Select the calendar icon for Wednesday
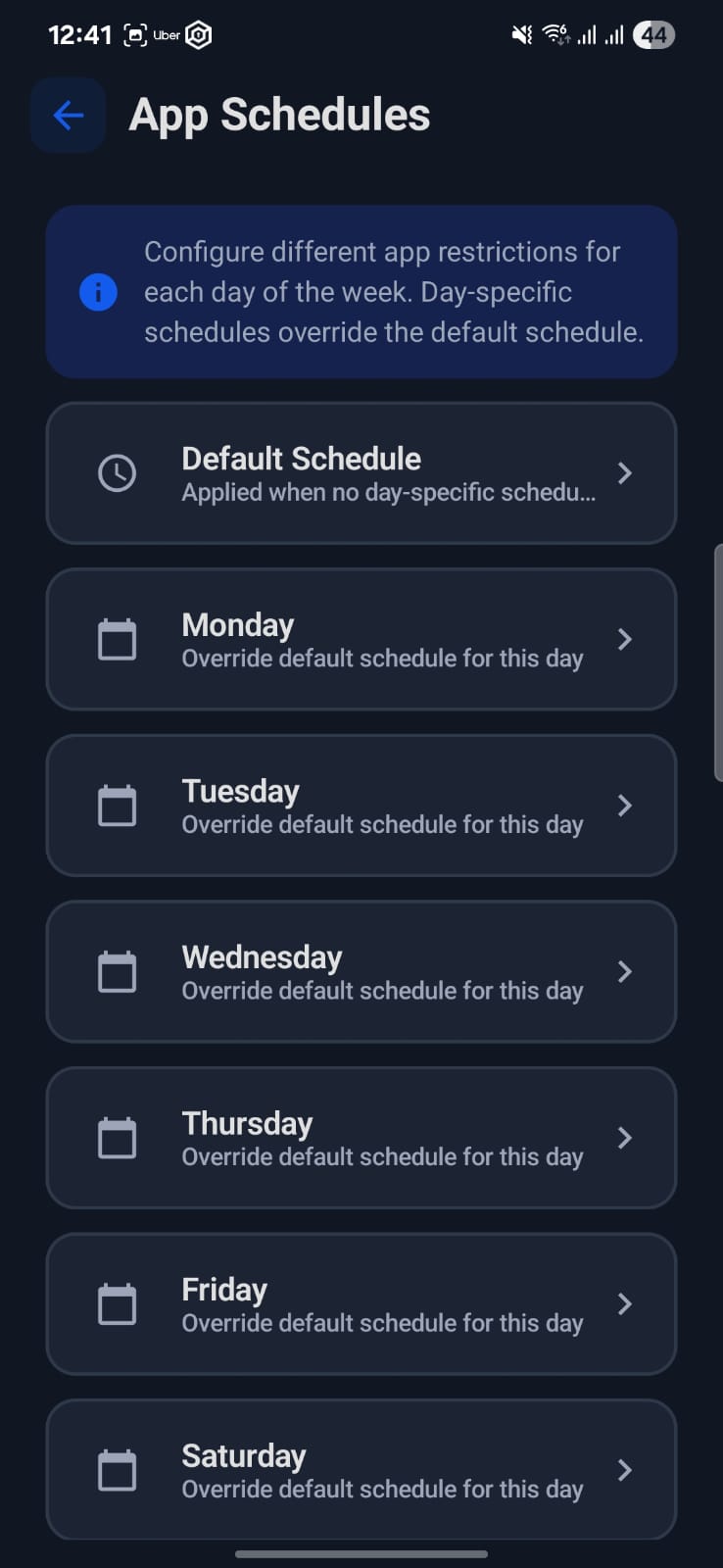 117,971
